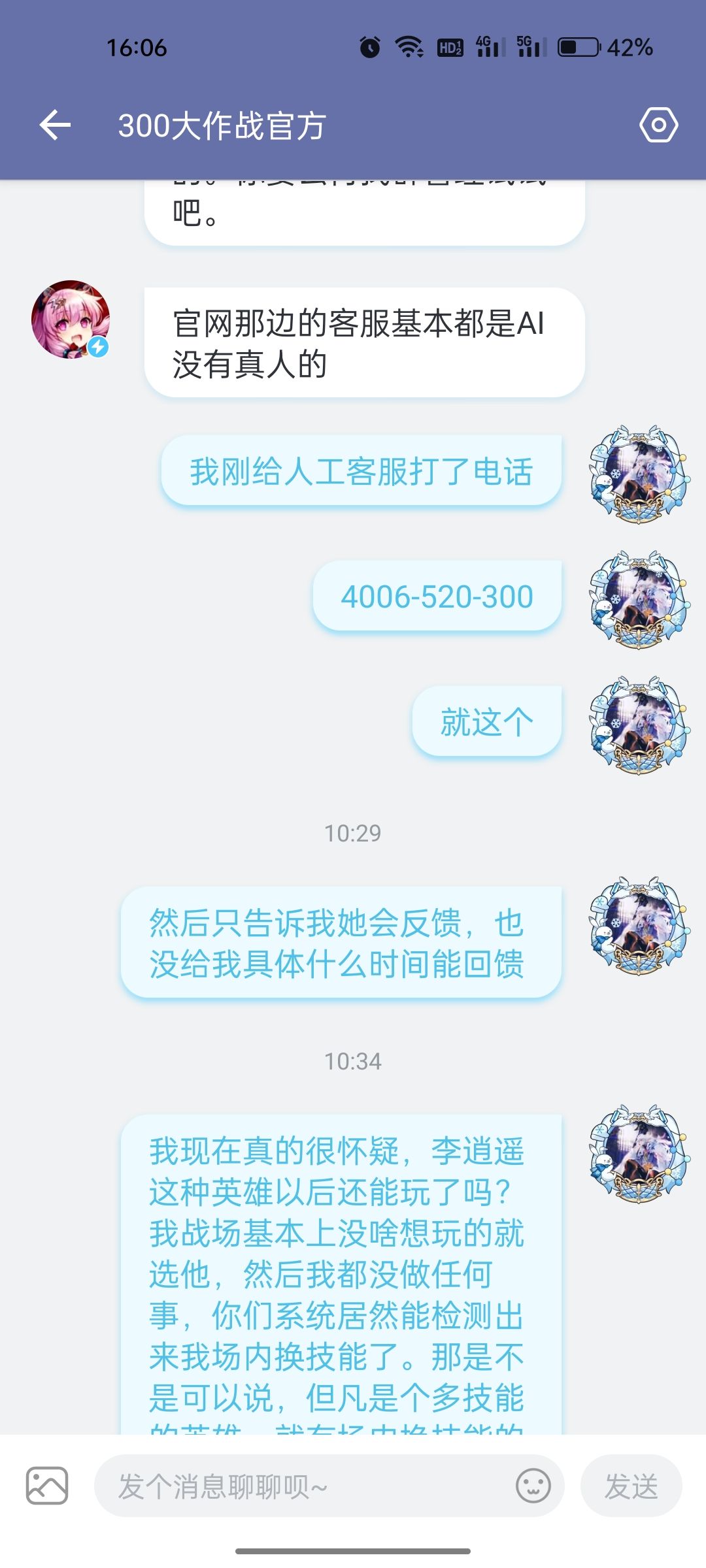Tap the Wi-Fi icon in status bar
The image size is (706, 1568).
coord(407,47)
